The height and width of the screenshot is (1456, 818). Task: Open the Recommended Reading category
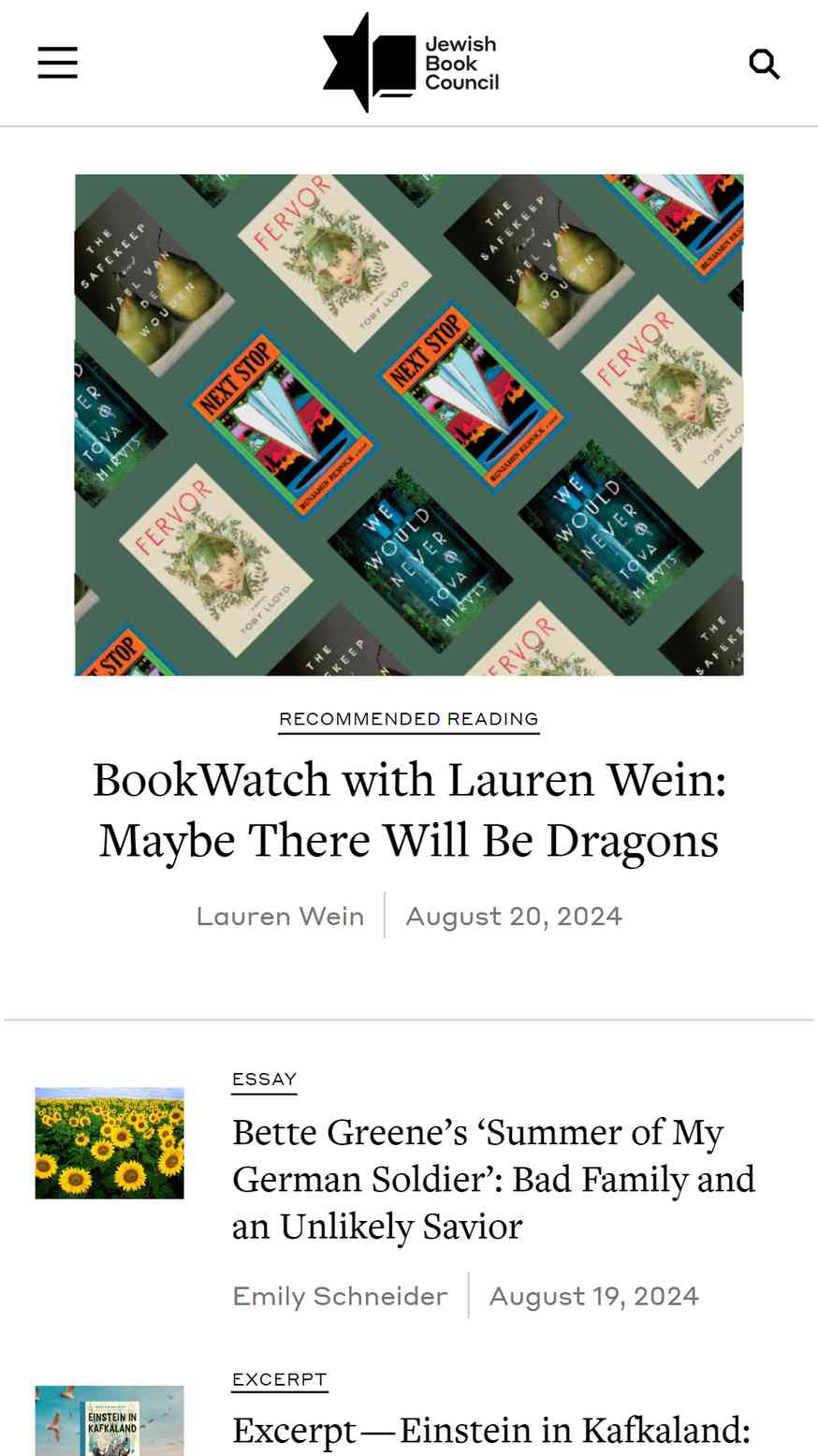[x=409, y=719]
